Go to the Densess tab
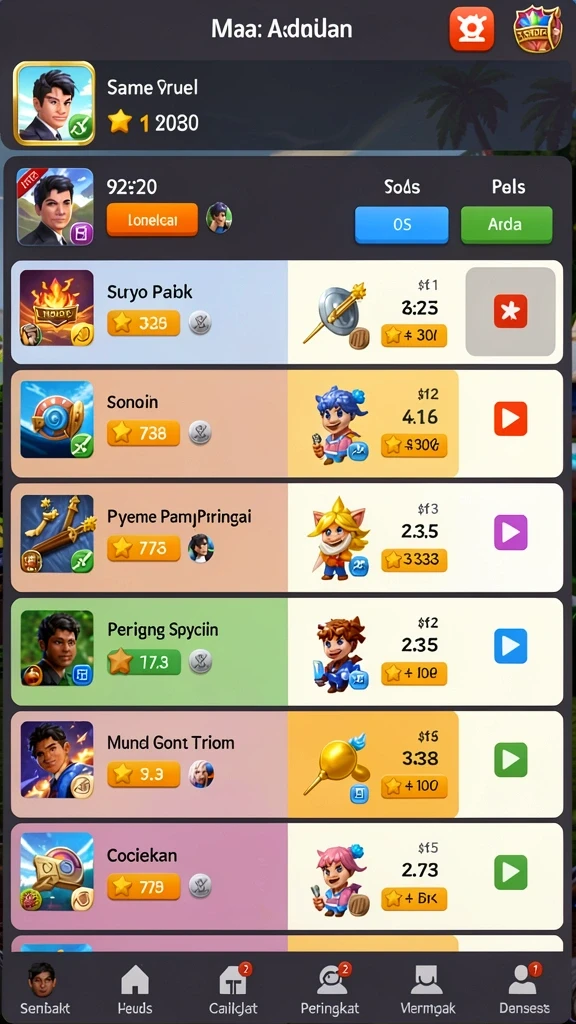This screenshot has height=1024, width=576. (524, 988)
